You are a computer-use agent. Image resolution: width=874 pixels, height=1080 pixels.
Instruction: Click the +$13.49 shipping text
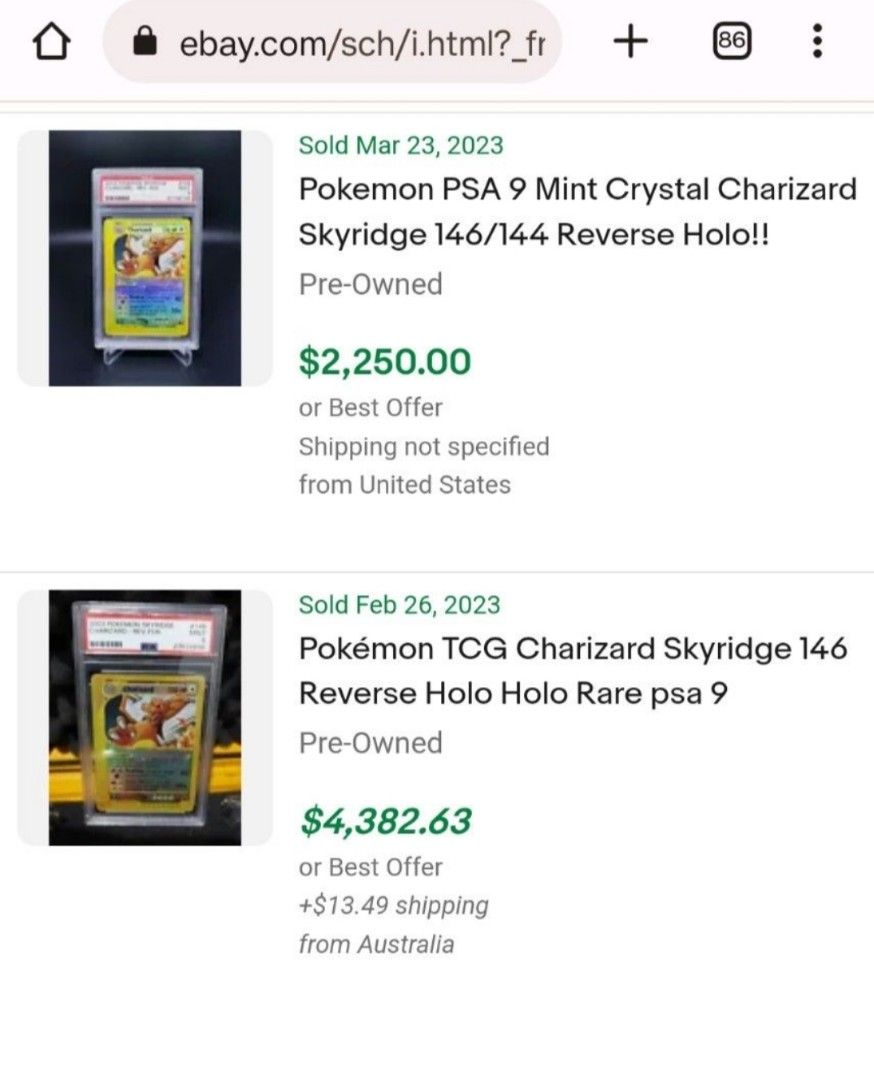392,905
